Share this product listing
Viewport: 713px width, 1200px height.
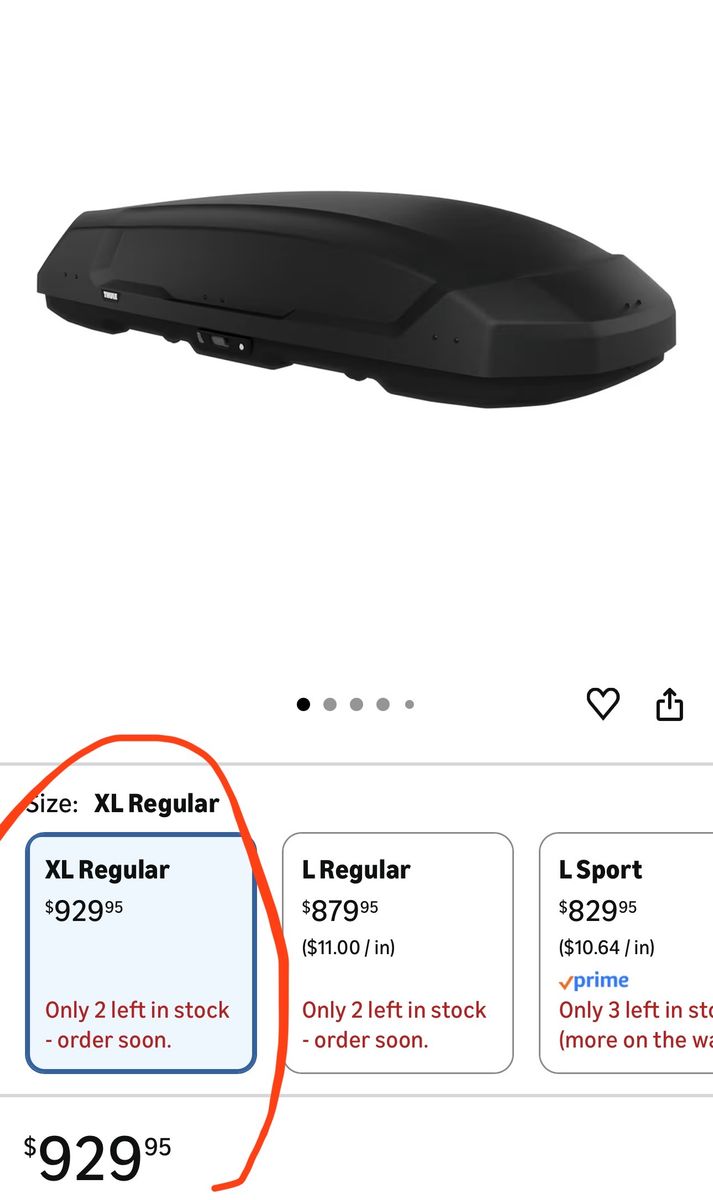(669, 704)
